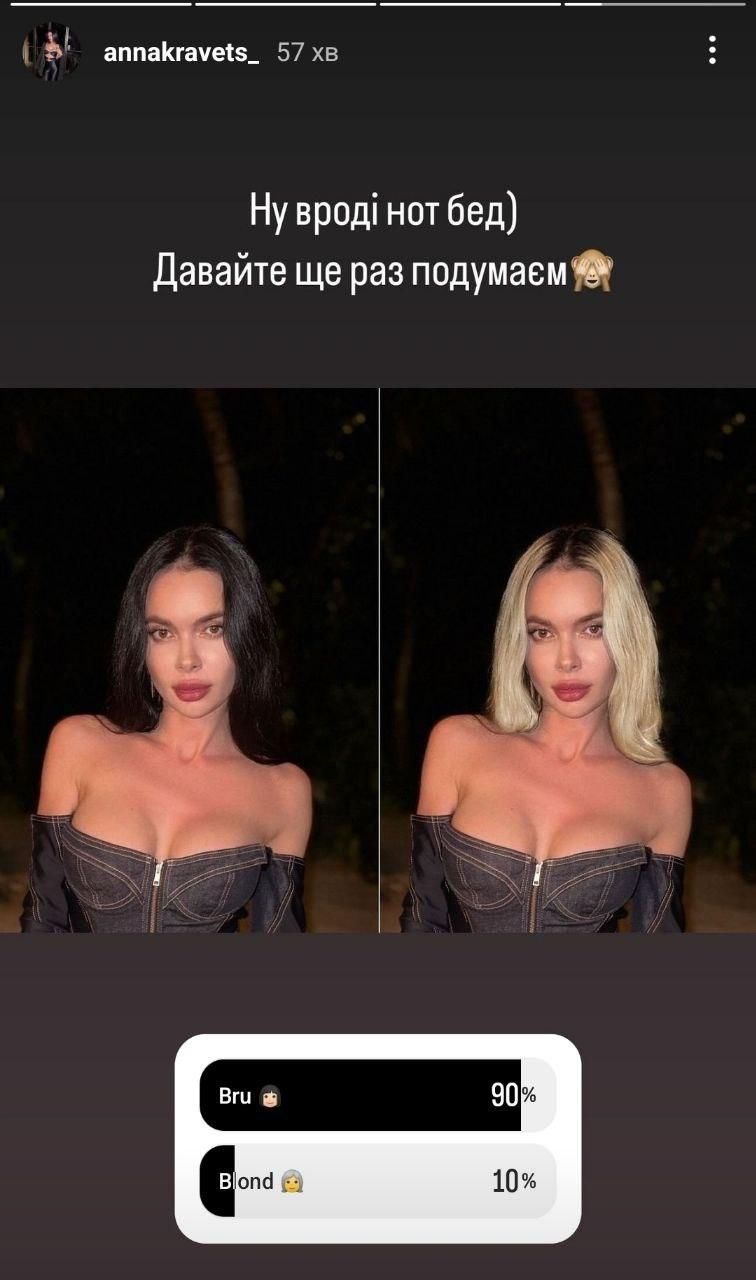Select the Bru poll option

tap(378, 1095)
